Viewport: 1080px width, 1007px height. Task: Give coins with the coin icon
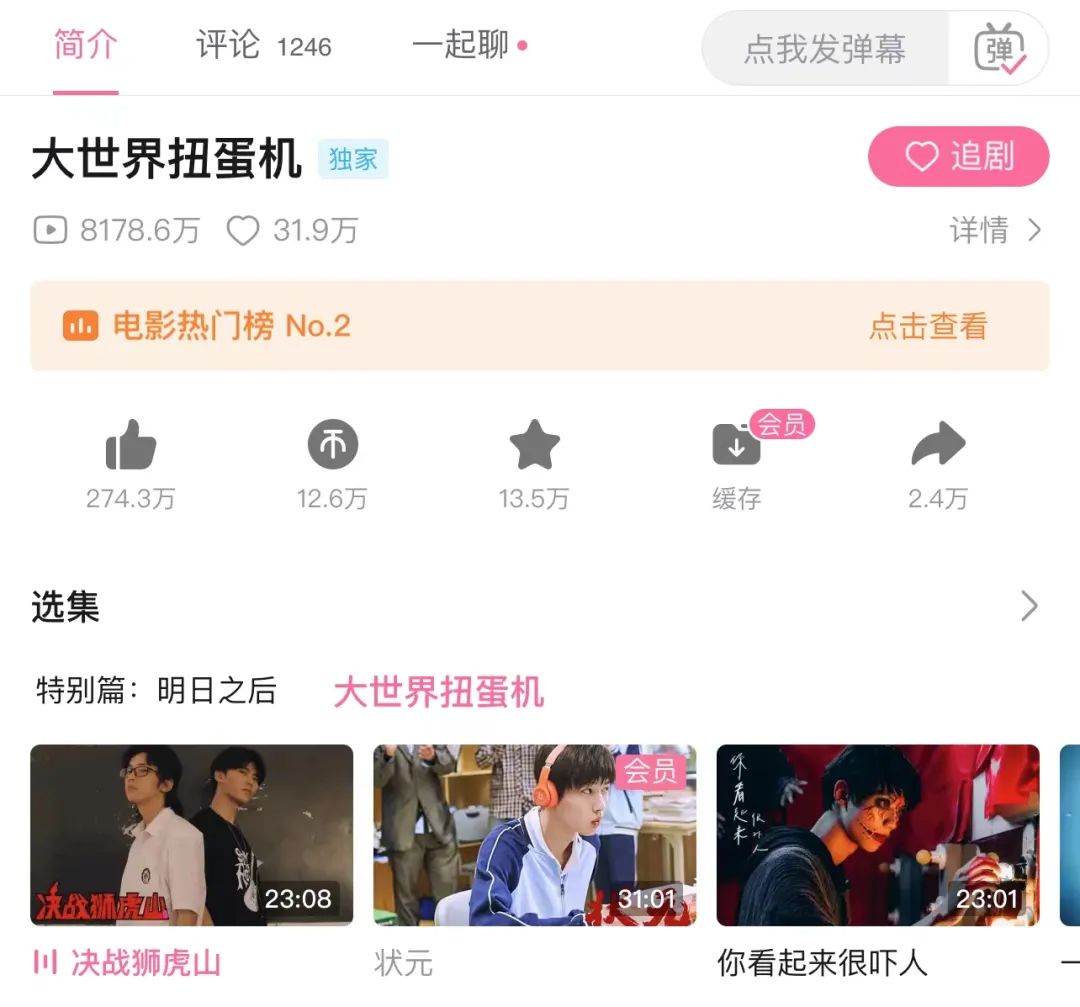(332, 446)
